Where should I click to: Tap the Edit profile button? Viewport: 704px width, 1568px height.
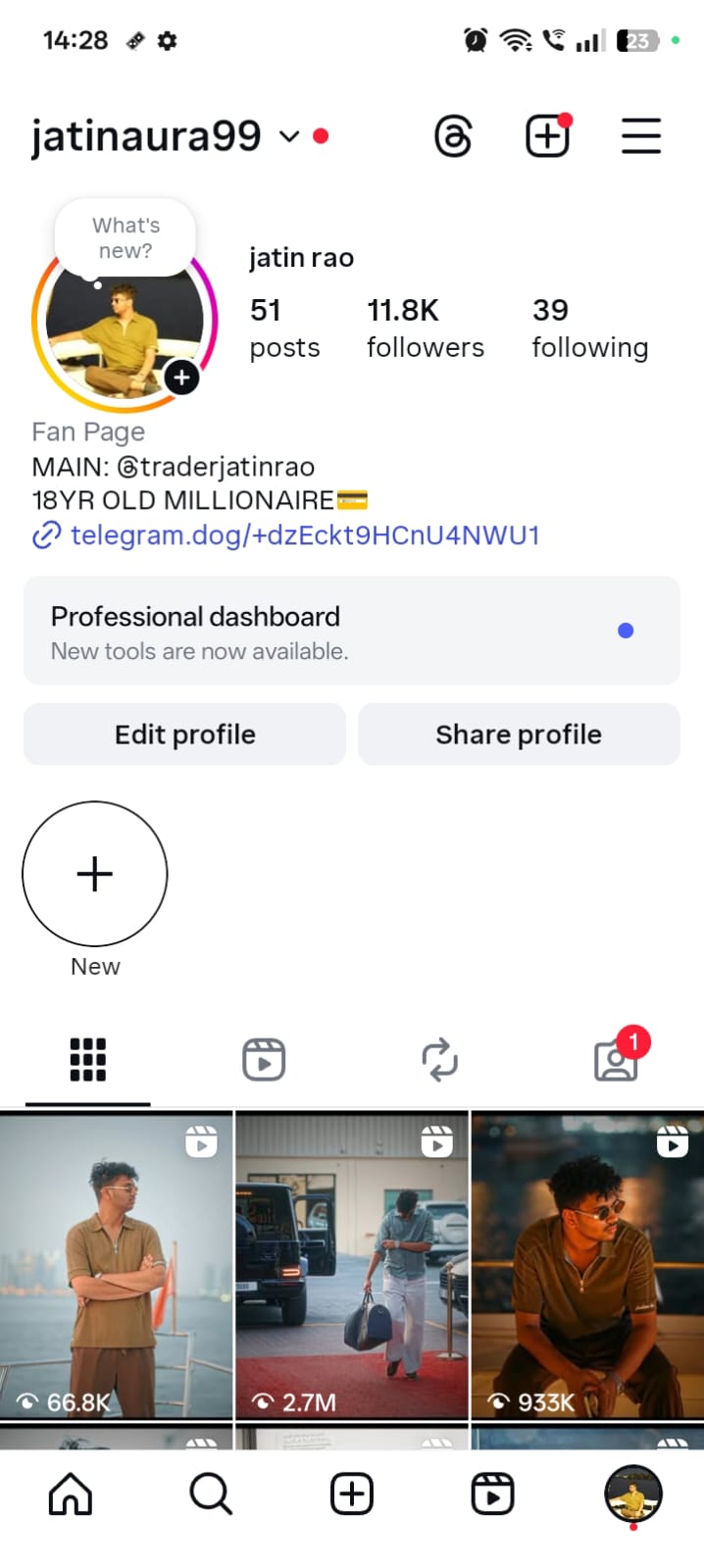pos(184,734)
